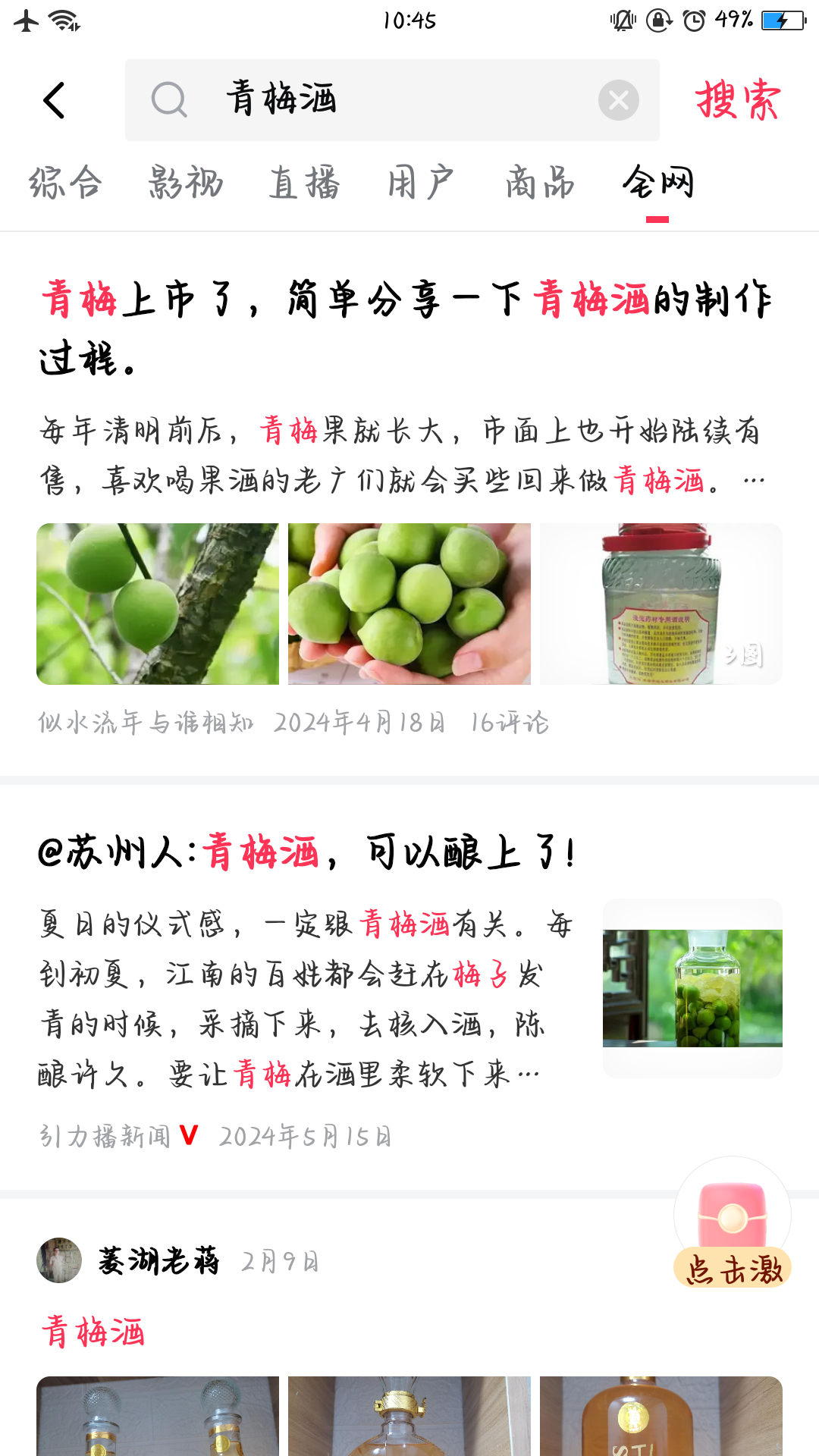The width and height of the screenshot is (819, 1456).
Task: Switch to the 综合 tab
Action: (x=65, y=184)
